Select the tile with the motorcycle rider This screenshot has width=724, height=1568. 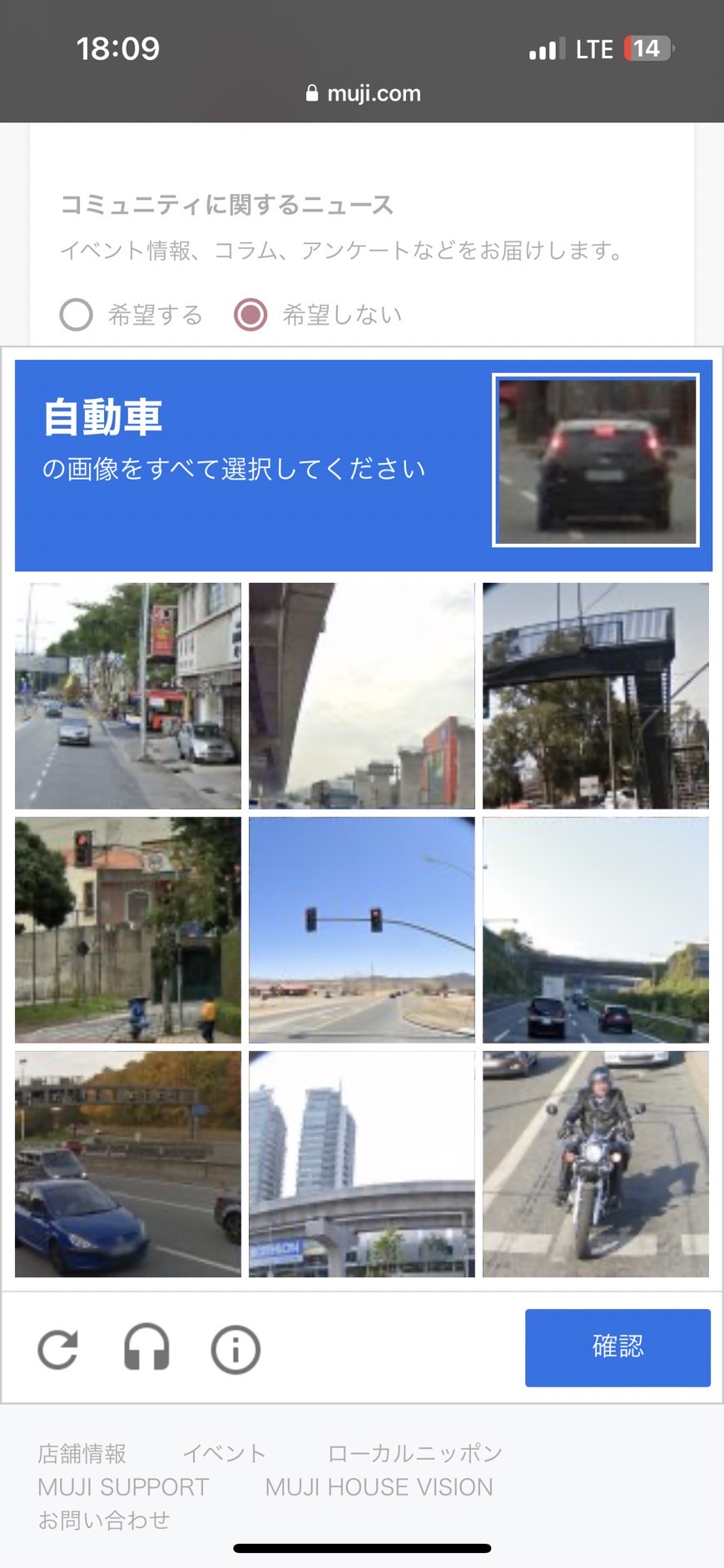pyautogui.click(x=596, y=1164)
